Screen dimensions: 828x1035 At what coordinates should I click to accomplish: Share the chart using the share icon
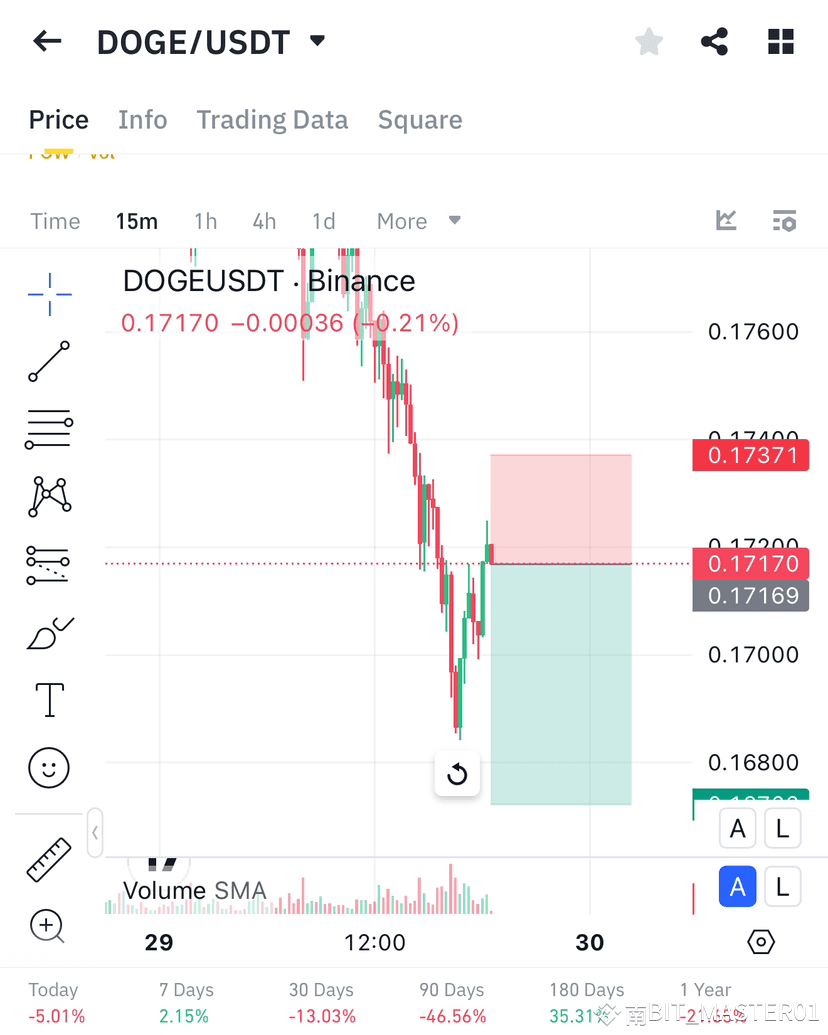pos(714,41)
